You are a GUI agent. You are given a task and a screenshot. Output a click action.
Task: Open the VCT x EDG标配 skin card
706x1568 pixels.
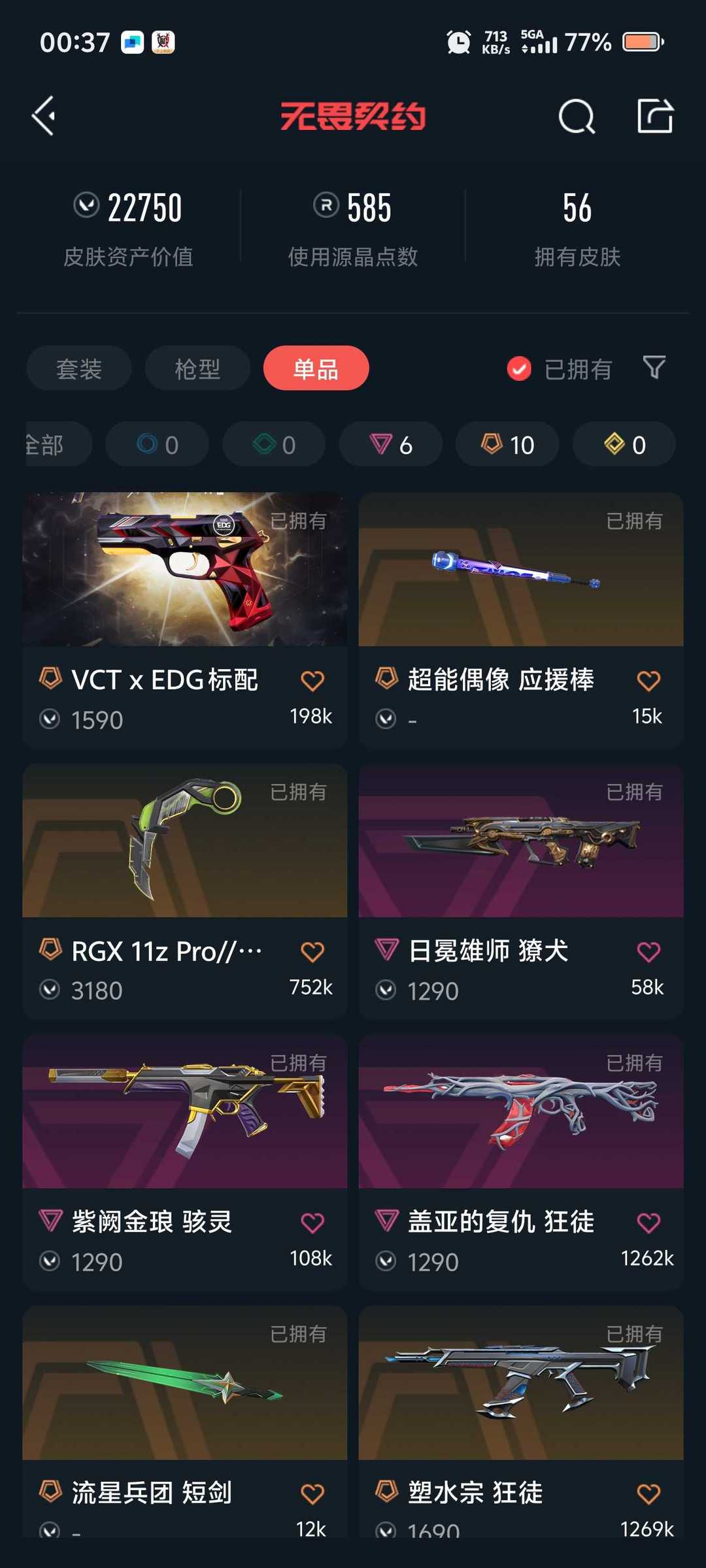tap(185, 619)
